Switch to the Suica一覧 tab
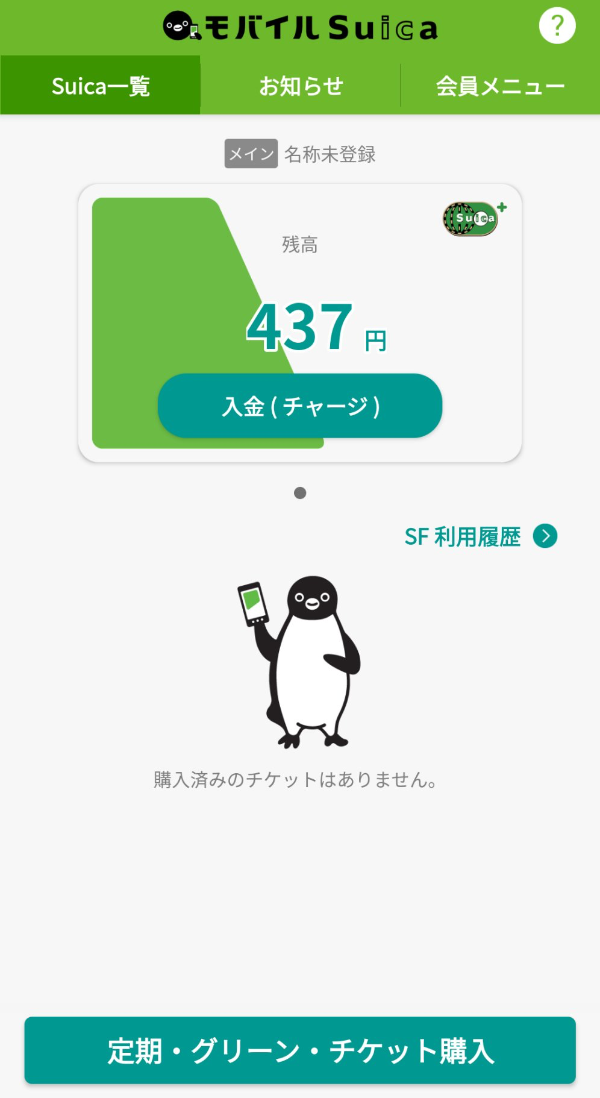 pos(100,85)
